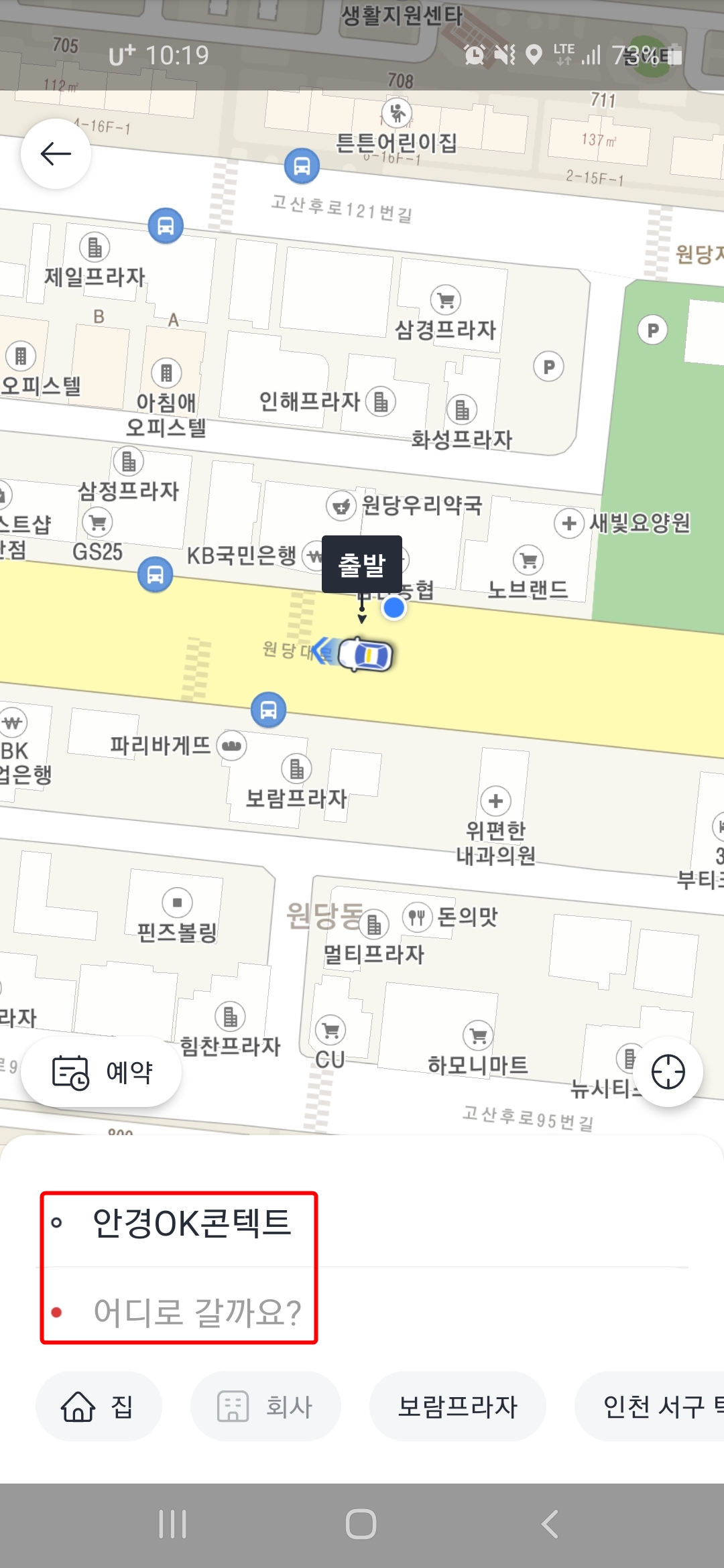Tap the hospital cross icon at 위편한 내과의원
This screenshot has width=724, height=1568.
(x=496, y=802)
